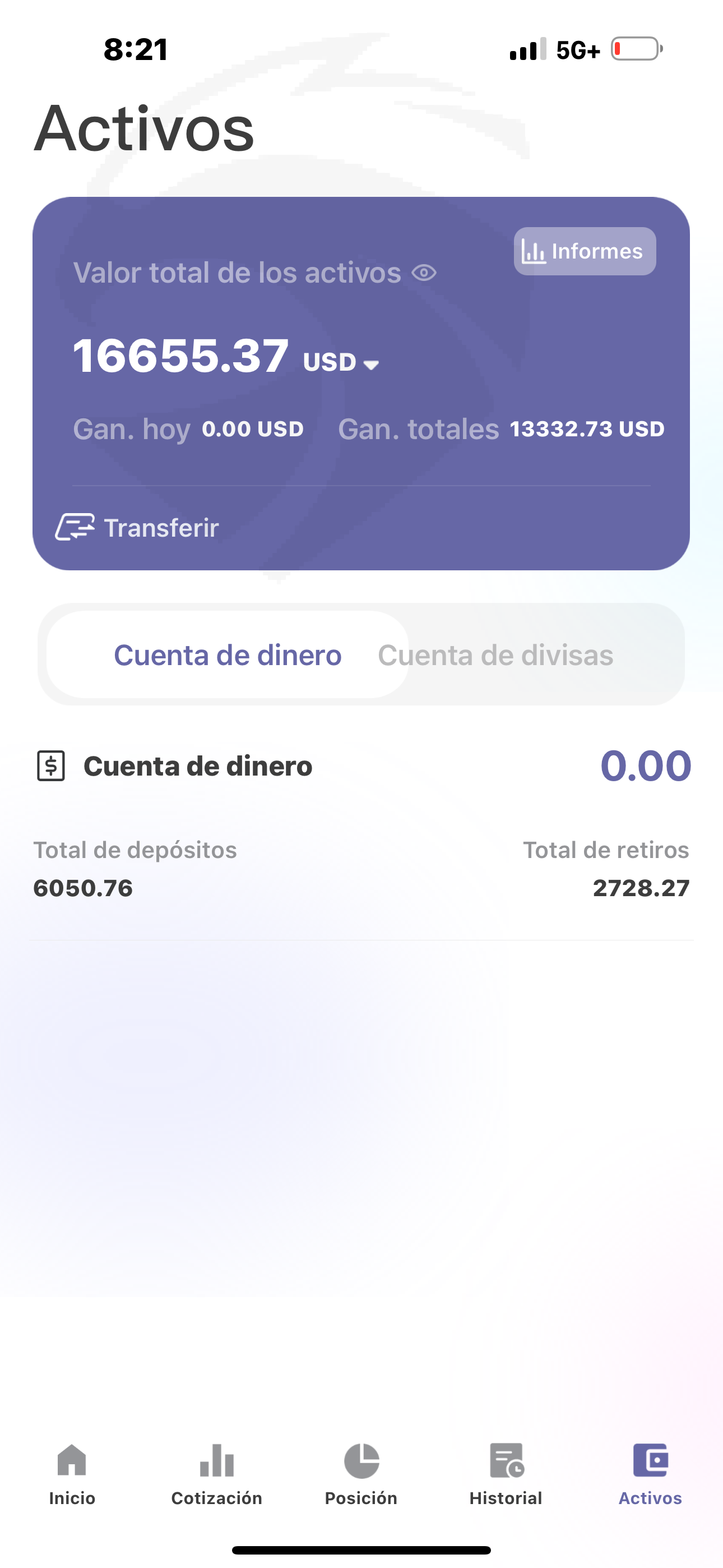Screen dimensions: 723x1568
Task: Hide the total asset value with eye icon
Action: tap(424, 273)
